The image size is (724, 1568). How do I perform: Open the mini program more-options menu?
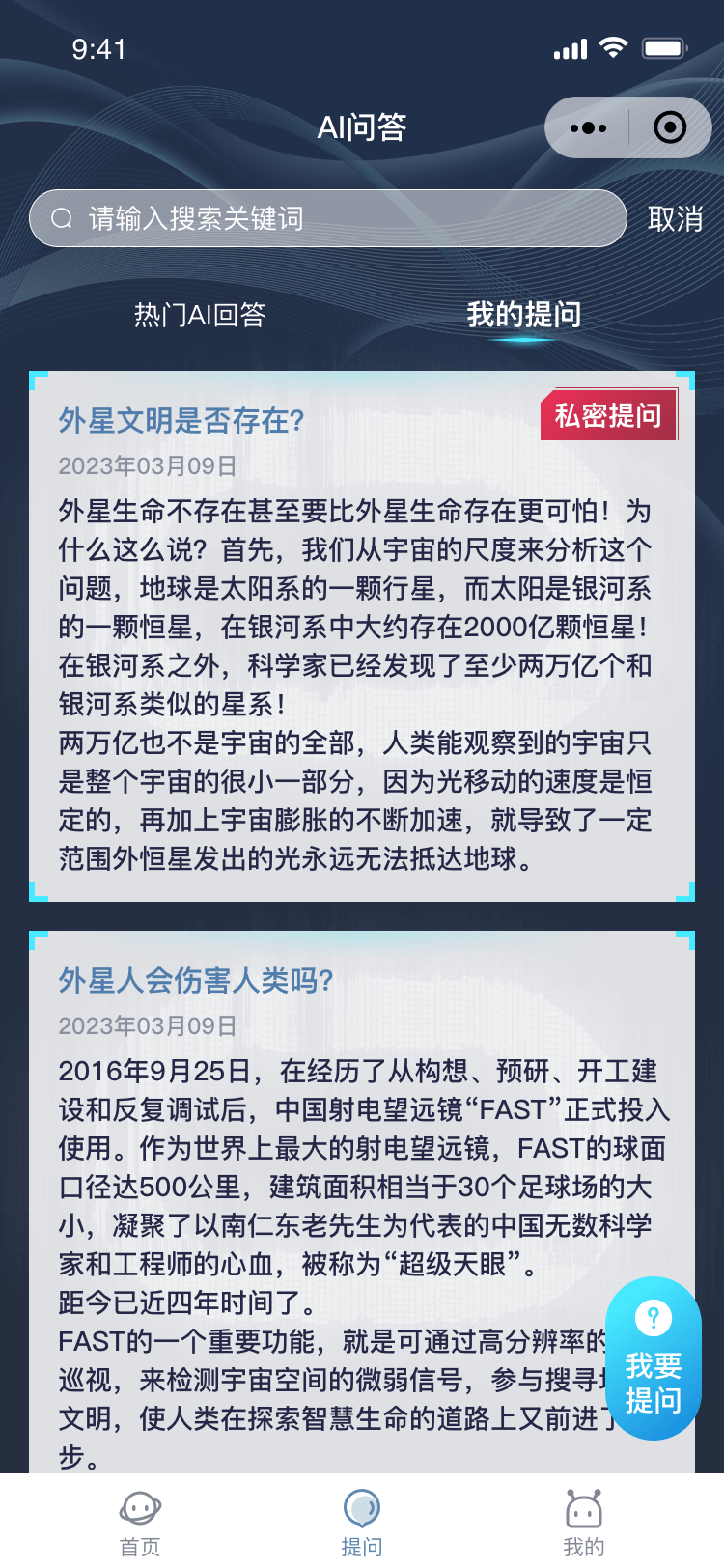click(588, 127)
